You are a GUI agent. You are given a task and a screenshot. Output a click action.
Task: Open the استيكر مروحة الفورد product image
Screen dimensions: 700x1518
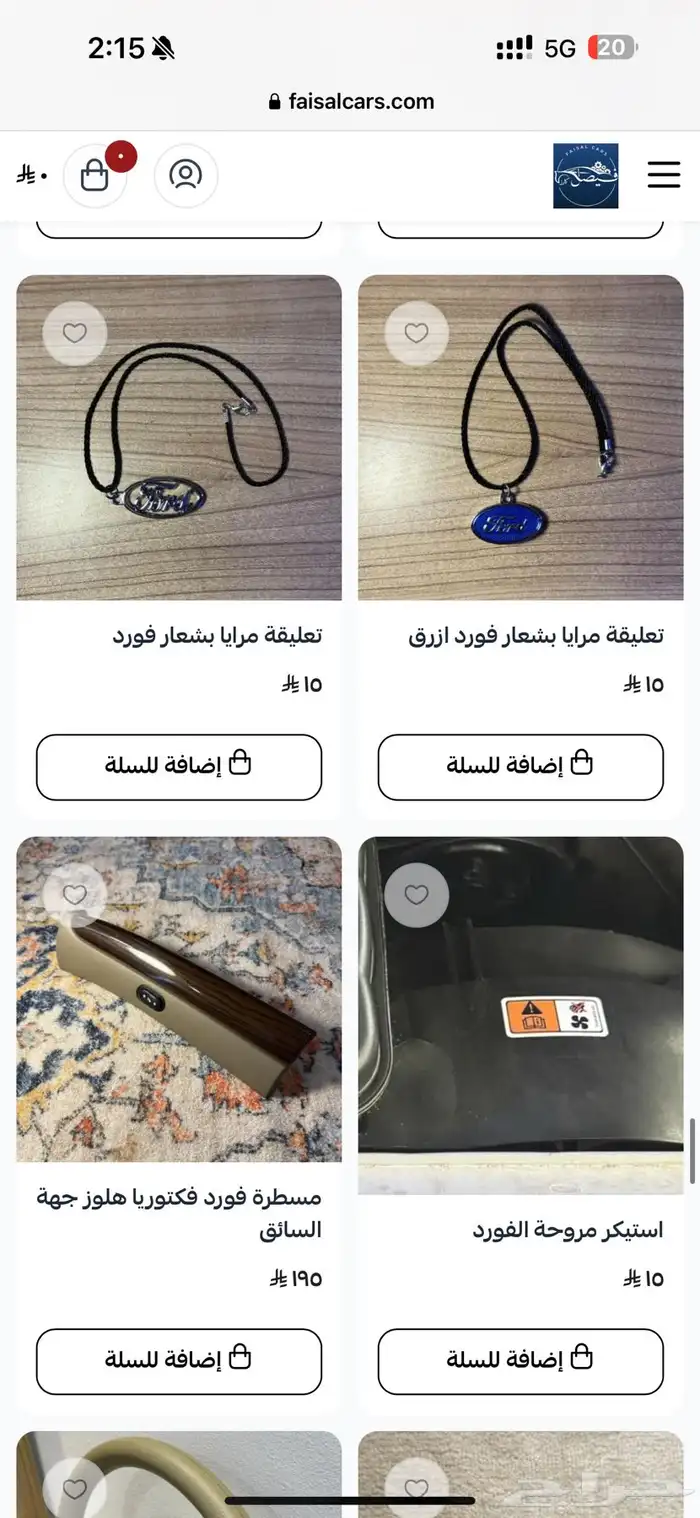tap(520, 1015)
